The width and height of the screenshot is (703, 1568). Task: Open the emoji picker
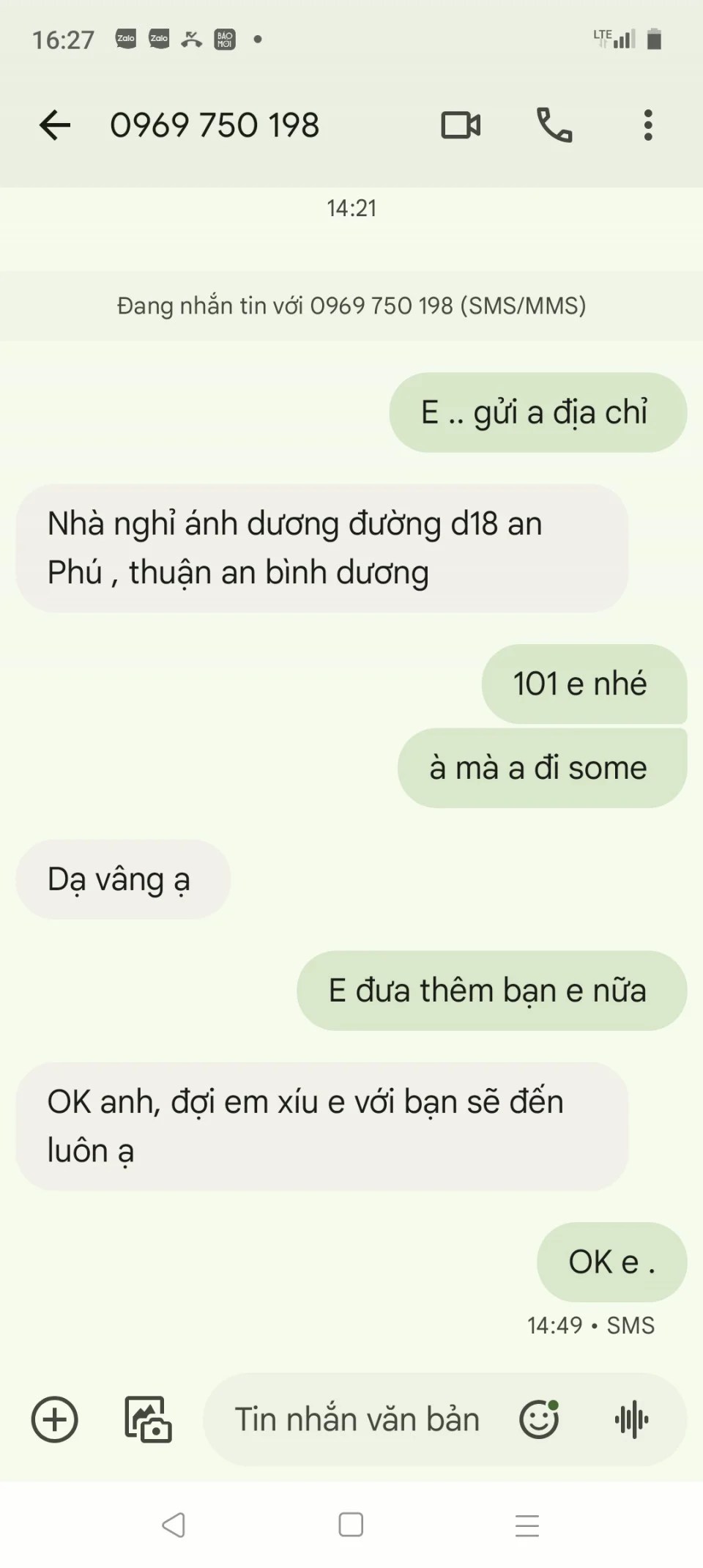coord(540,1419)
